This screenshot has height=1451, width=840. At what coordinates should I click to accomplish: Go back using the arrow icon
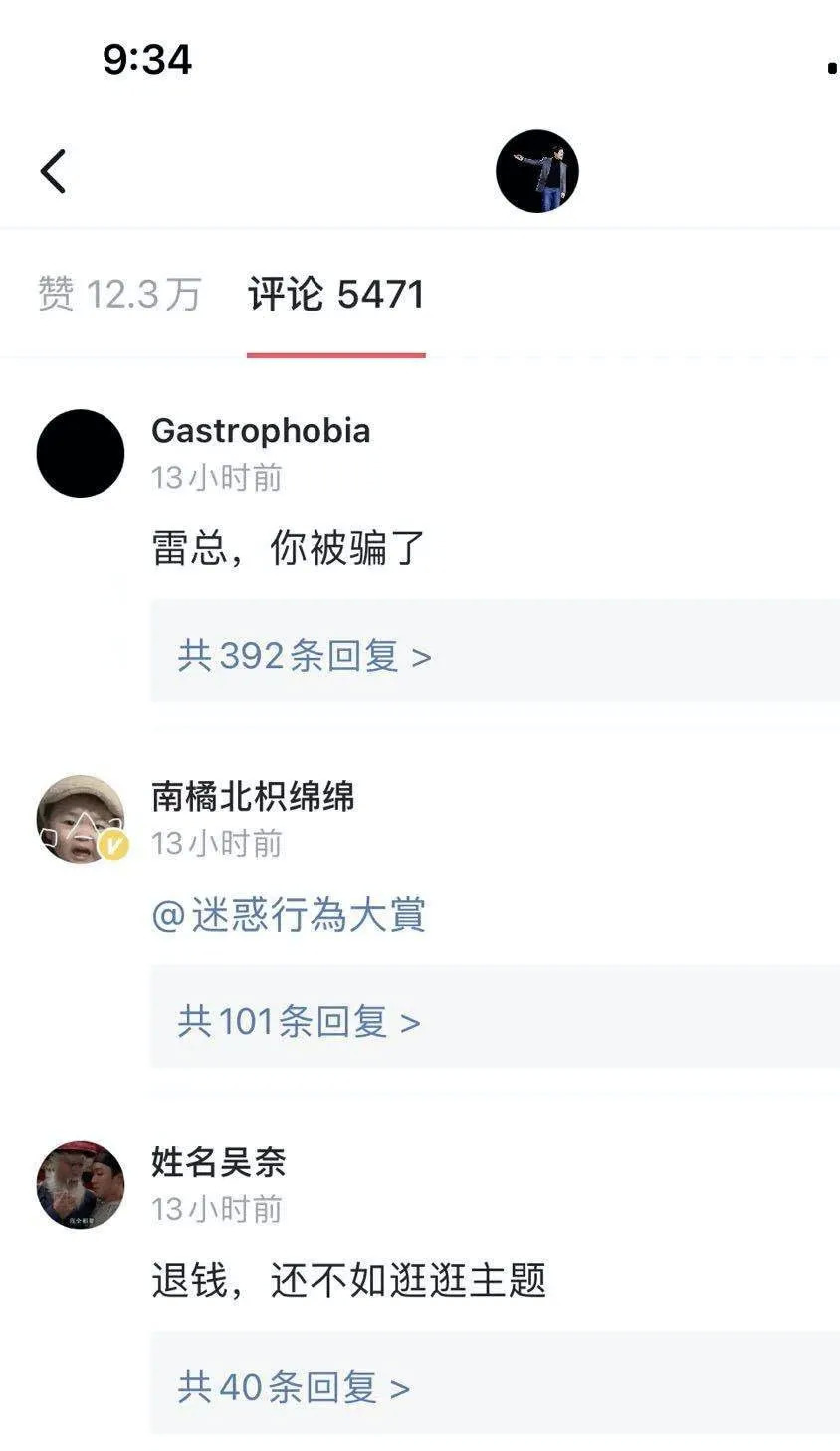54,171
